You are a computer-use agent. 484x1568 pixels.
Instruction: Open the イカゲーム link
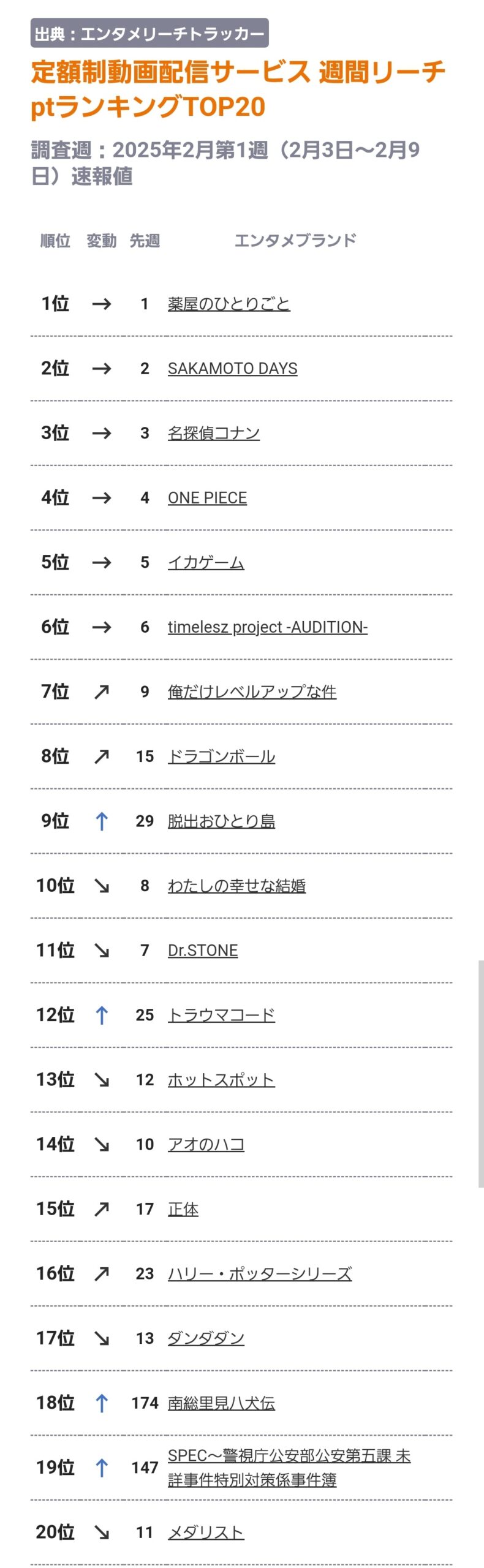pyautogui.click(x=206, y=562)
